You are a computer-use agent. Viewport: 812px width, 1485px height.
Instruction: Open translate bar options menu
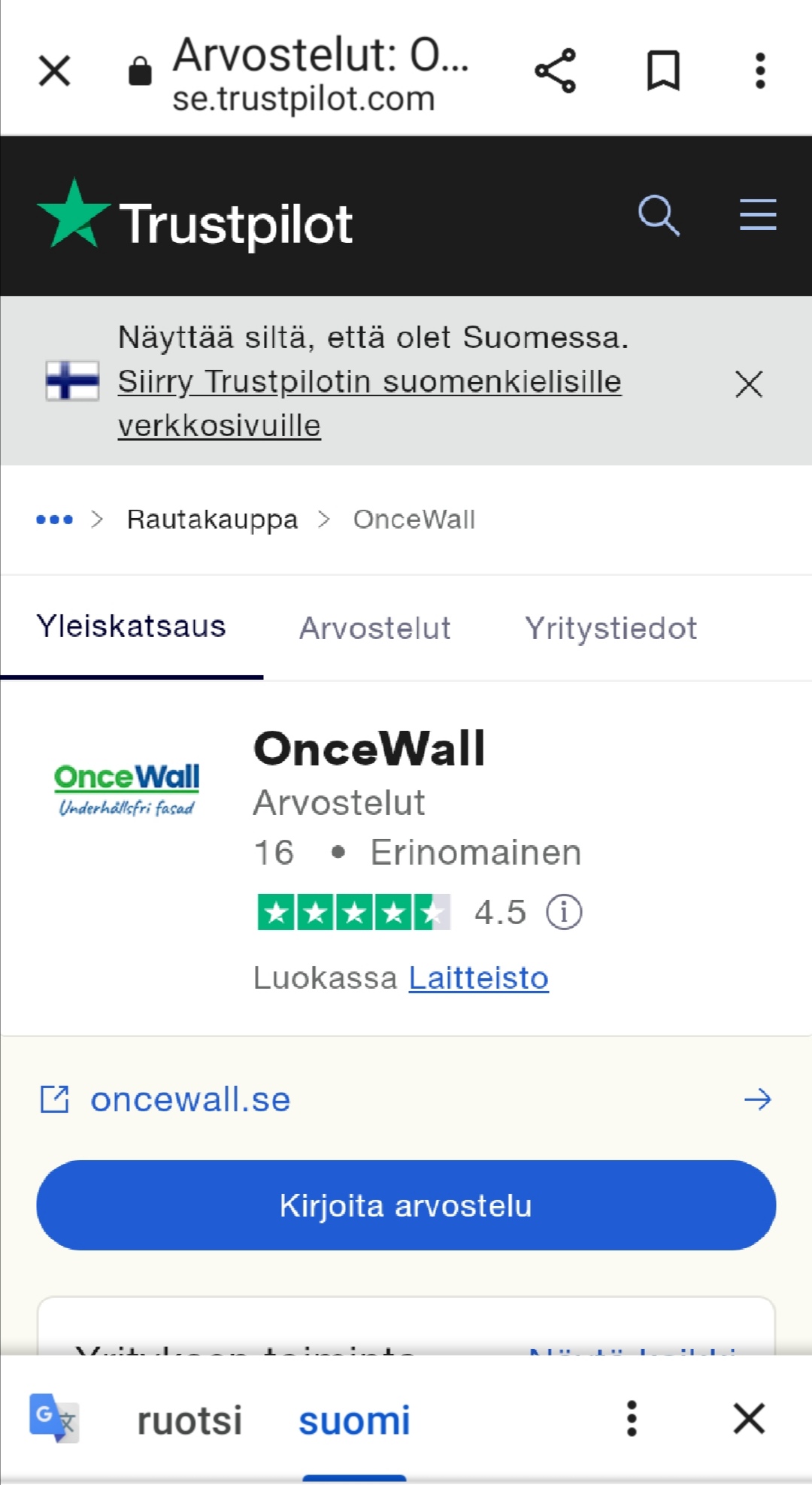[632, 1419]
